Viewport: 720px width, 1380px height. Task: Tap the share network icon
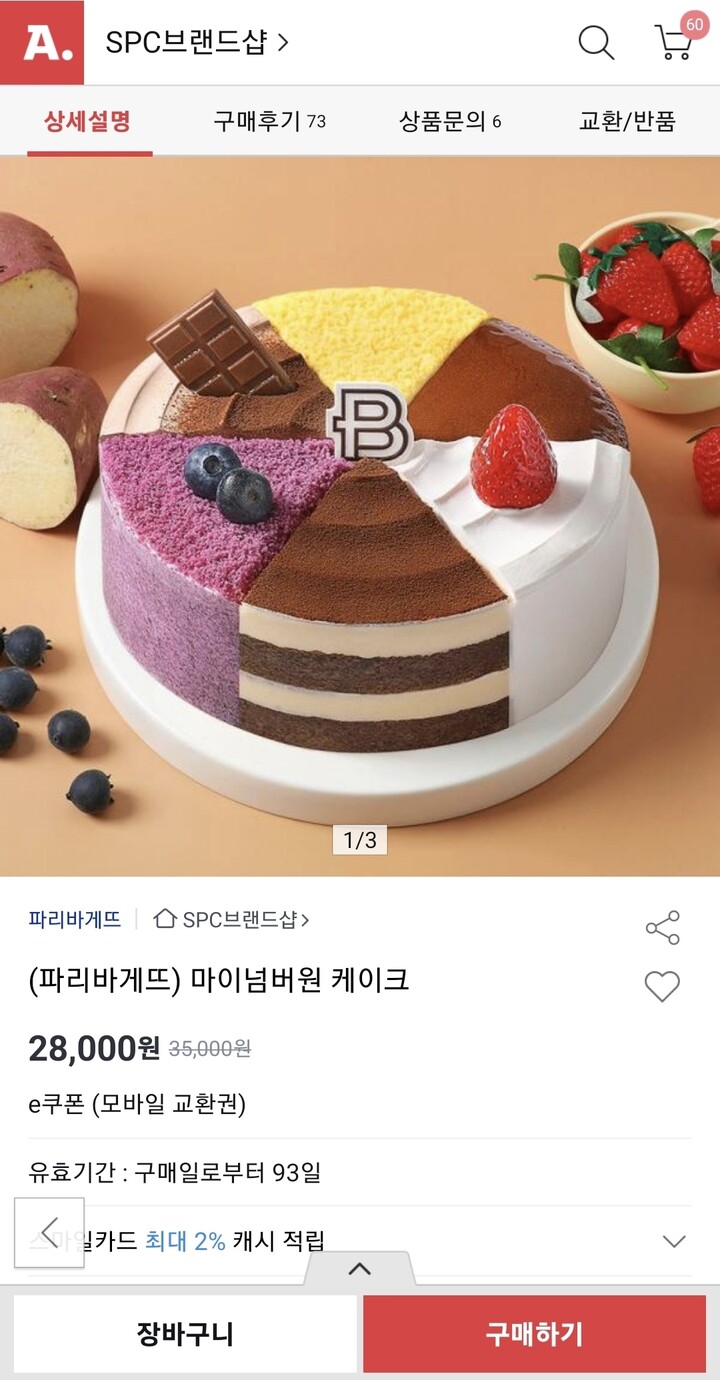click(660, 928)
